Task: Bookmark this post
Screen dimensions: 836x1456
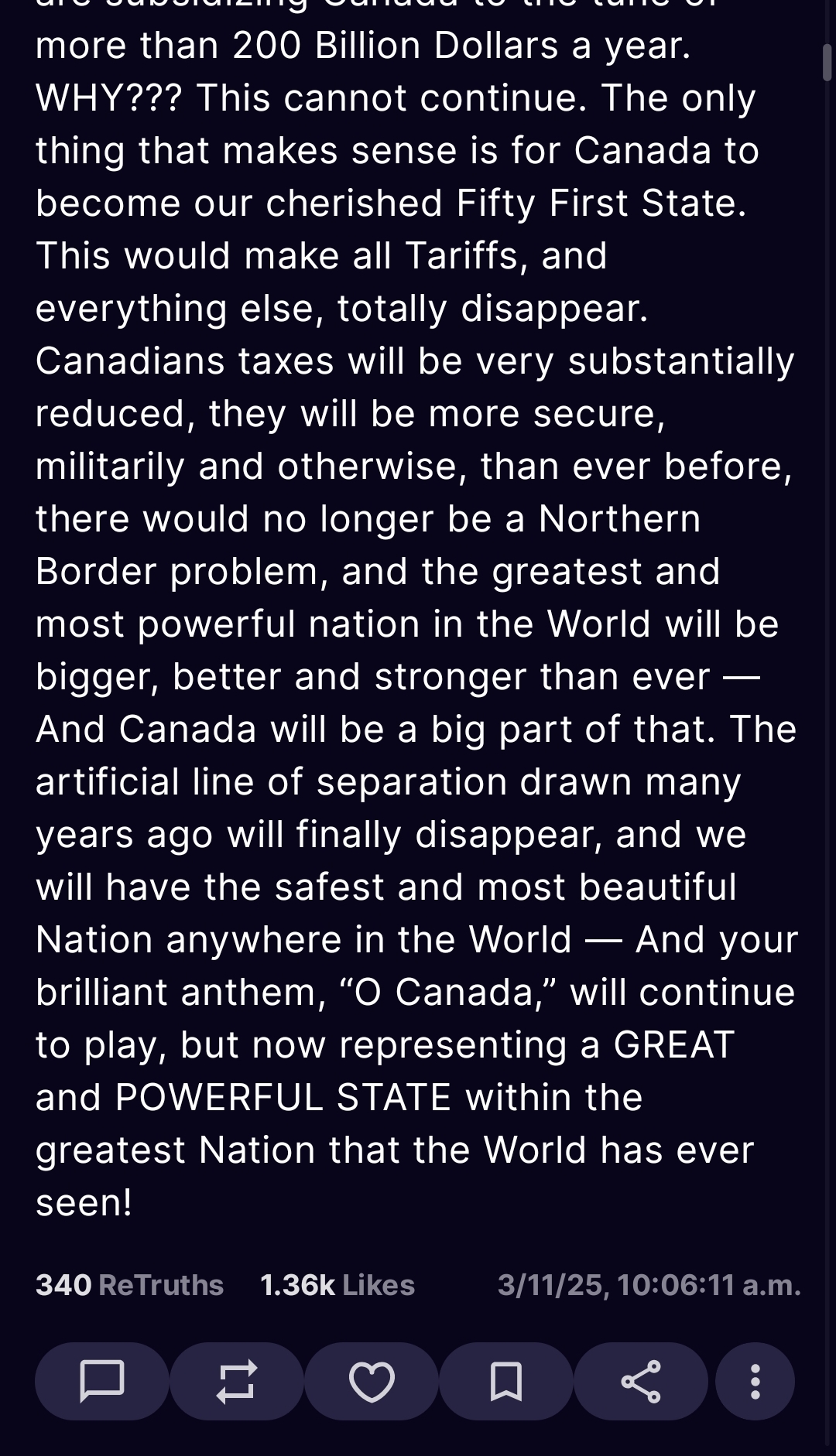Action: pos(506,1381)
